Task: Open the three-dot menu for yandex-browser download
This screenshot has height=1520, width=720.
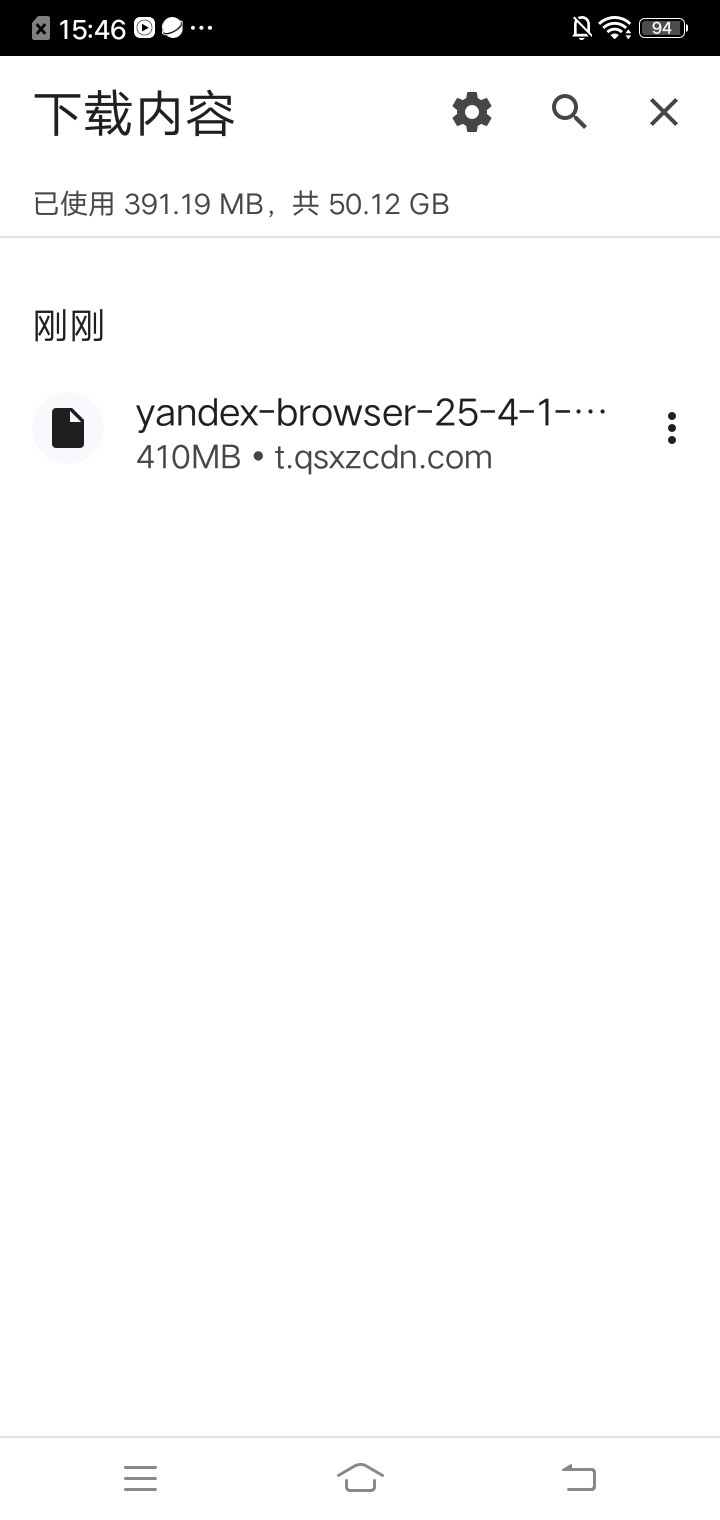Action: [671, 428]
